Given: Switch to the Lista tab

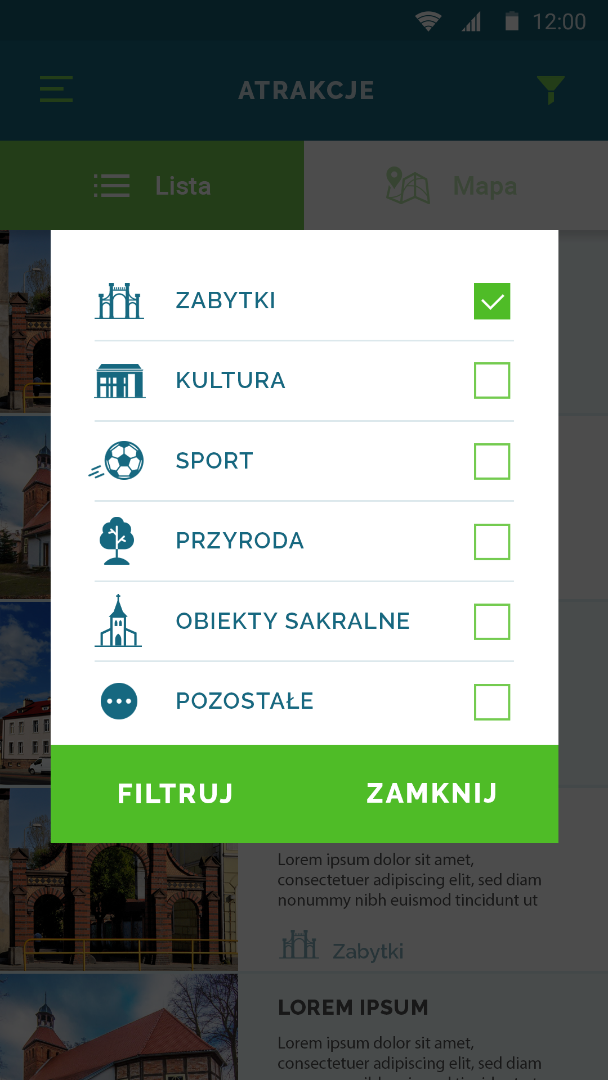Looking at the screenshot, I should [152, 186].
